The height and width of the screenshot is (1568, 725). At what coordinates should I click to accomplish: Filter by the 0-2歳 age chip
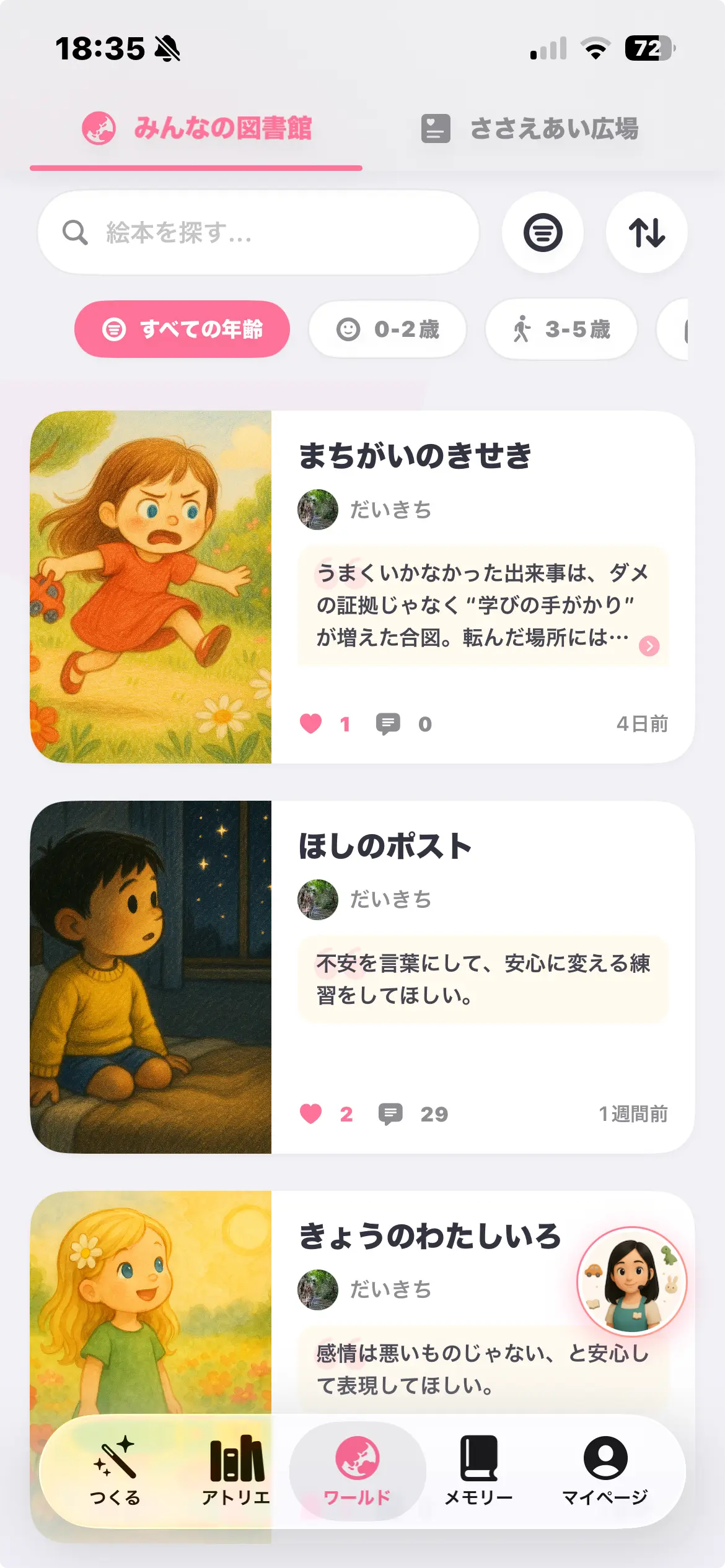[388, 329]
